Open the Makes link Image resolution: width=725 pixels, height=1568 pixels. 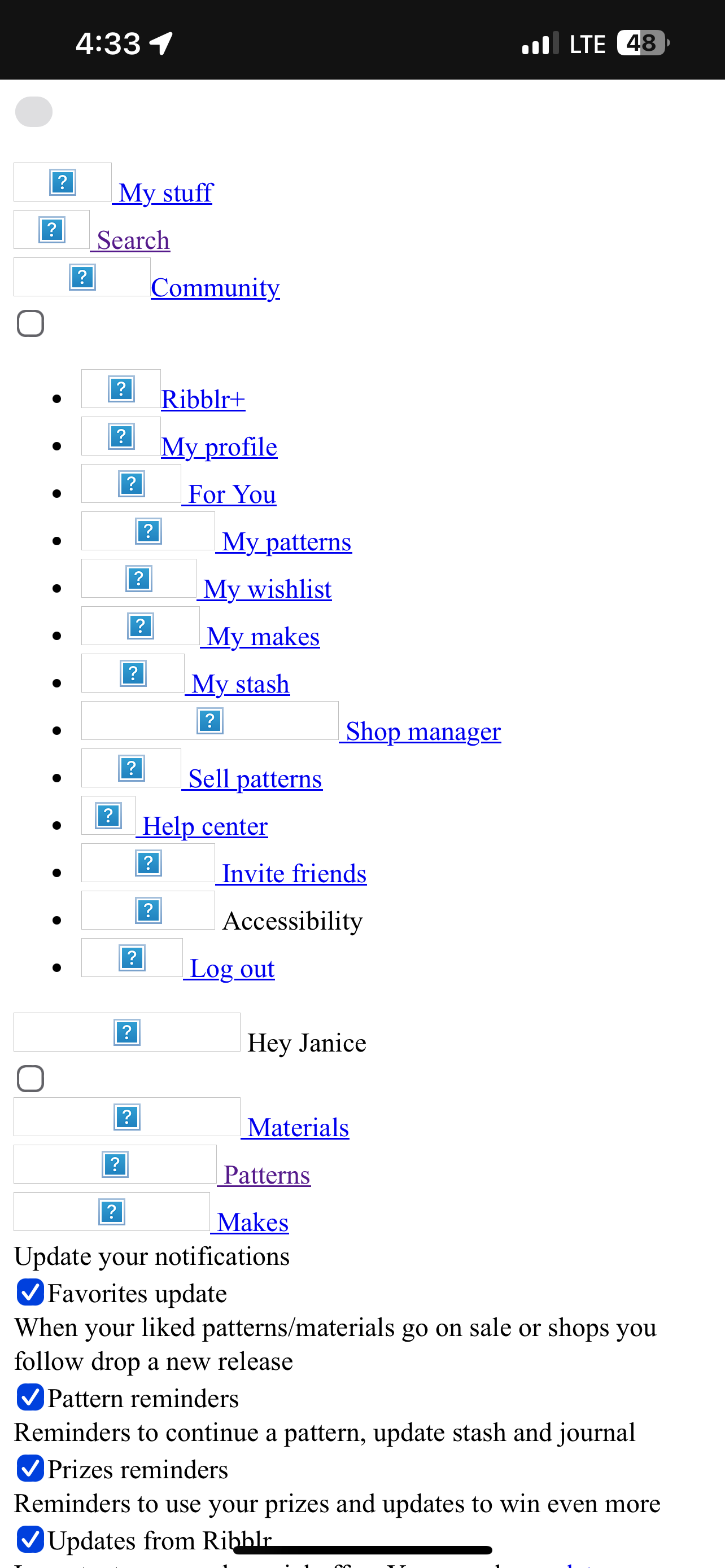point(252,1223)
